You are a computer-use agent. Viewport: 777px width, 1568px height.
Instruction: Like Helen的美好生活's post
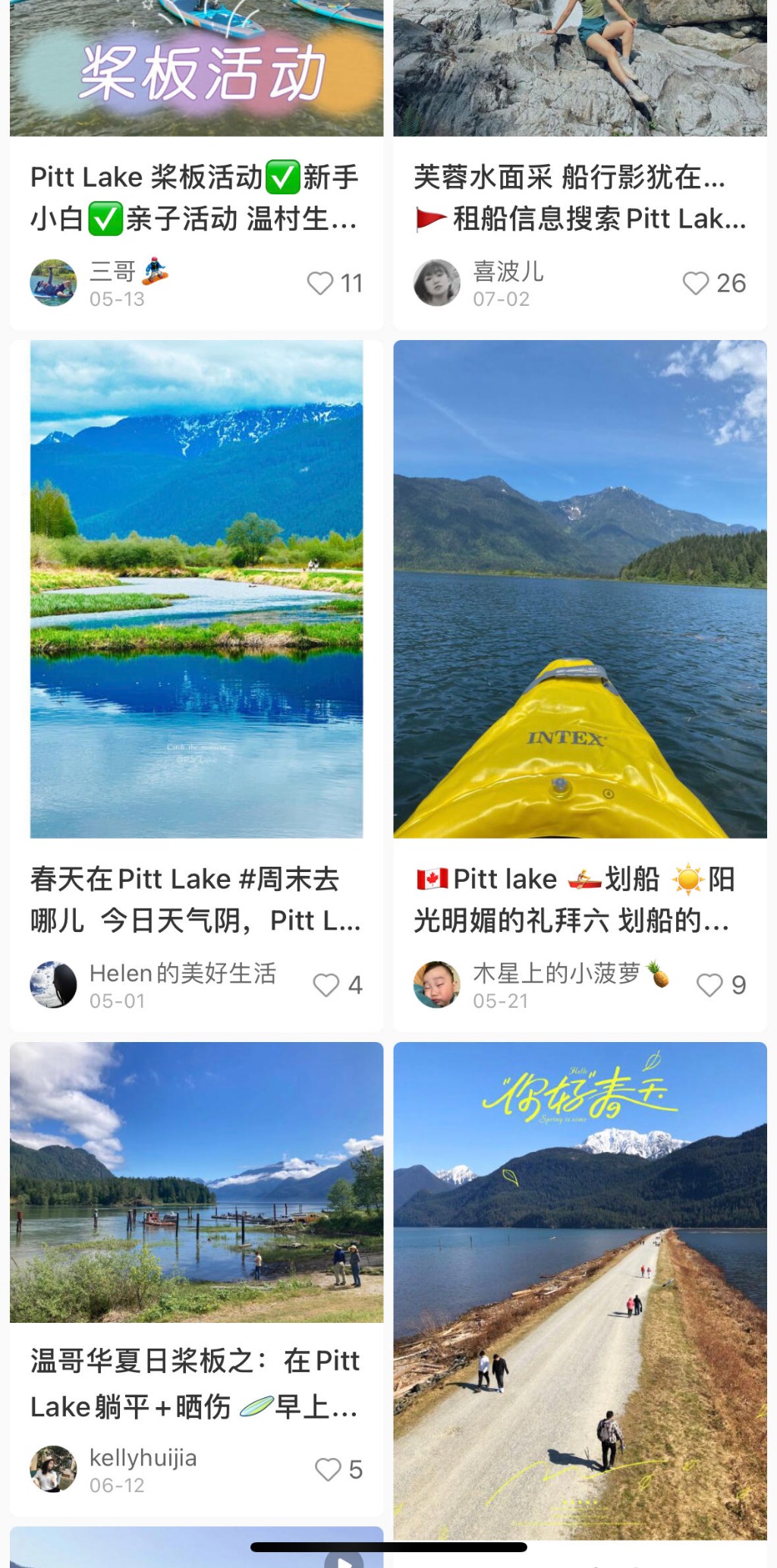[326, 985]
